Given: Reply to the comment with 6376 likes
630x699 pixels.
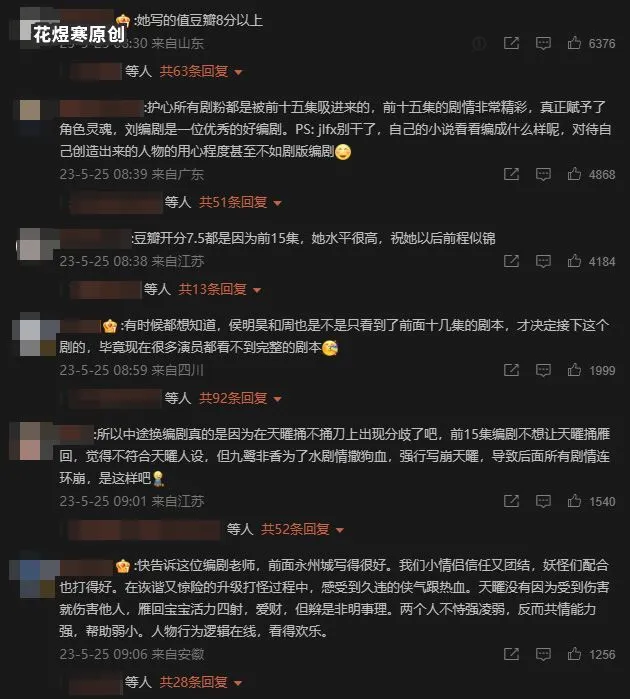Looking at the screenshot, I should coord(544,44).
